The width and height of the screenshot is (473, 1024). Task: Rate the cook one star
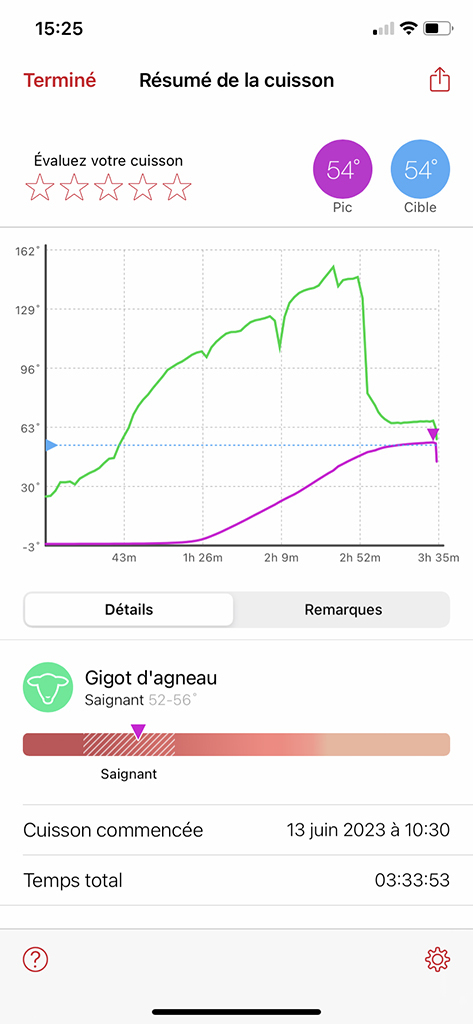pos(40,187)
